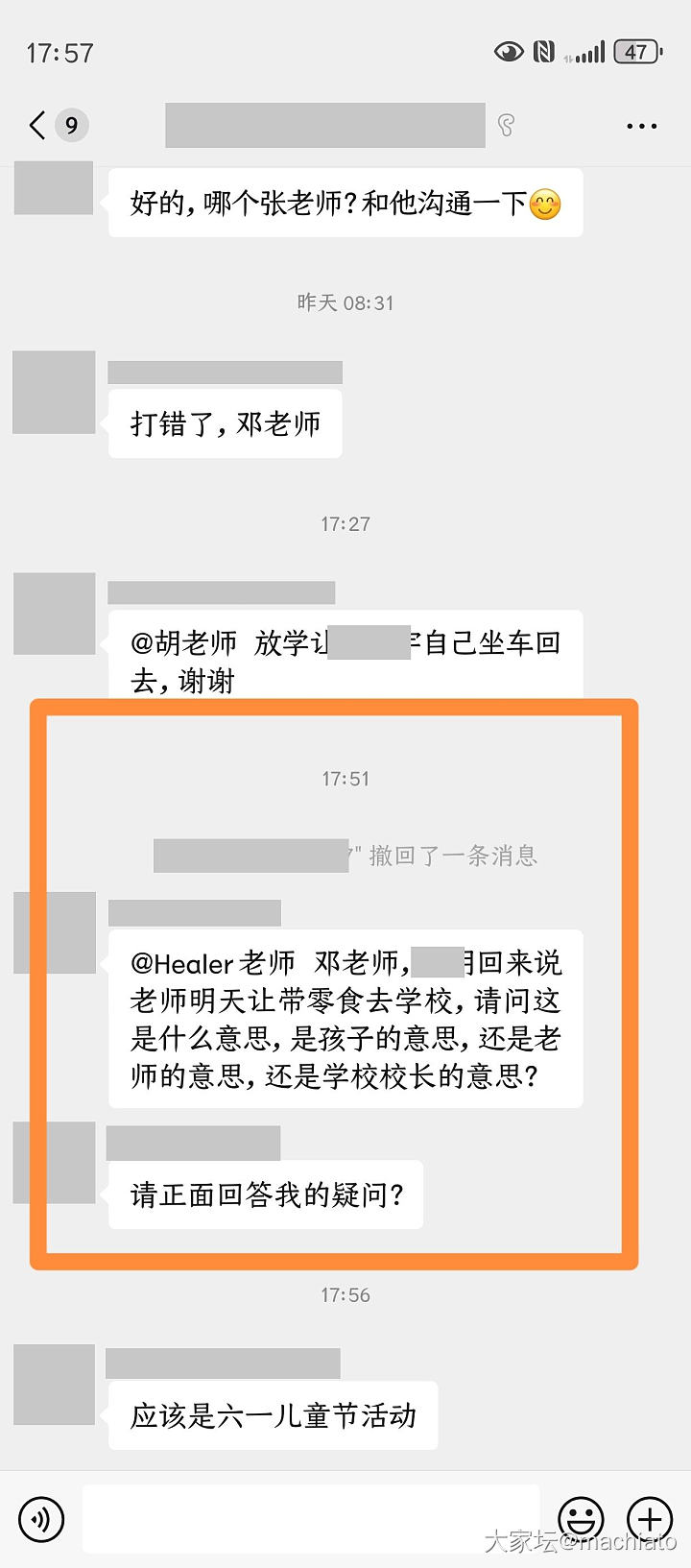
Task: Go back to the chat list
Action: point(38,125)
